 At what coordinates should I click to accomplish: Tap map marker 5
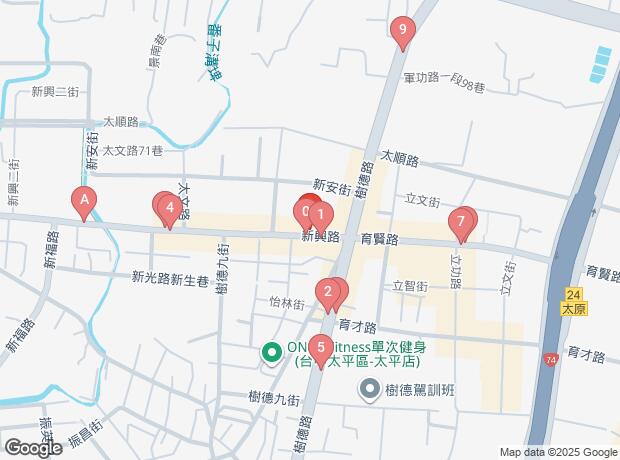[320, 348]
